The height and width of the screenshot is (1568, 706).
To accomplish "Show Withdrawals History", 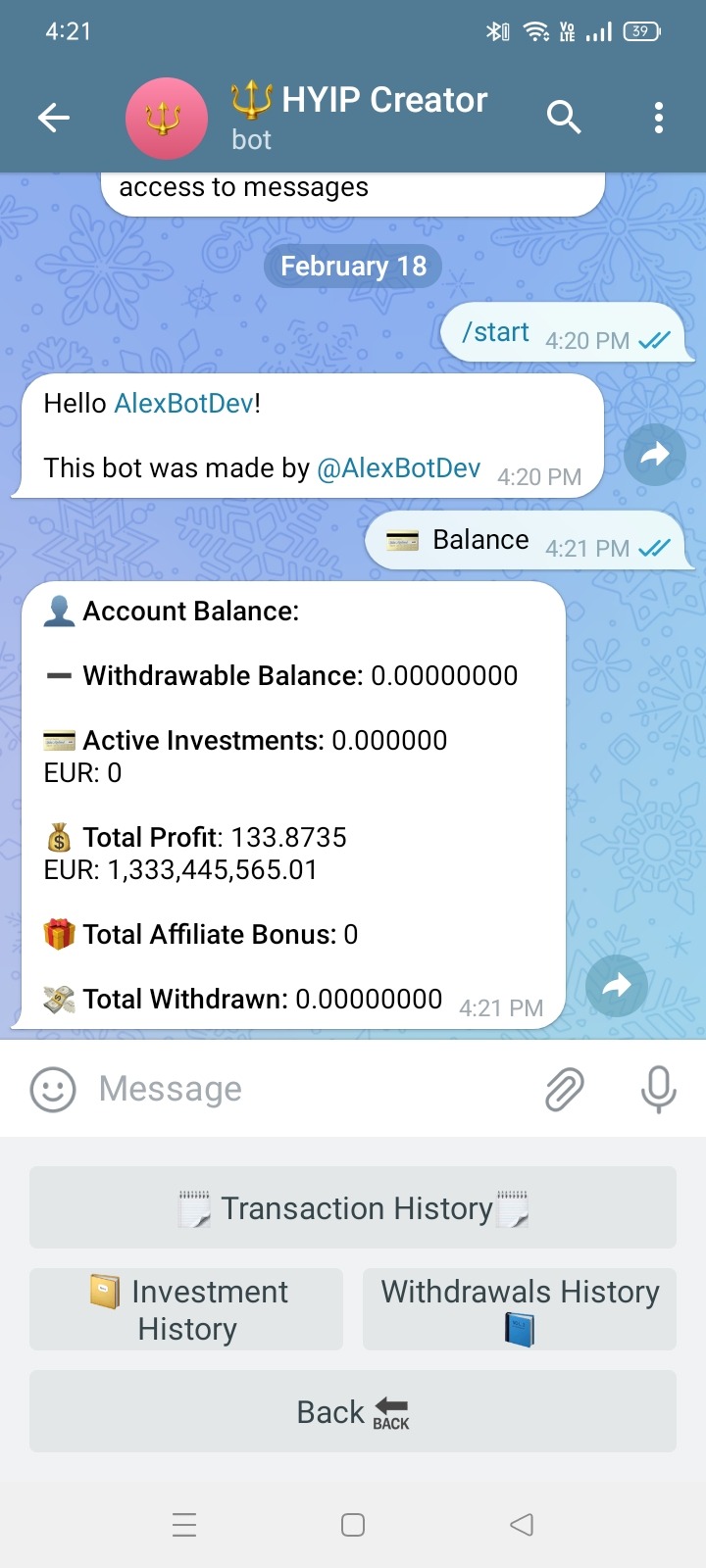I will tap(520, 1309).
